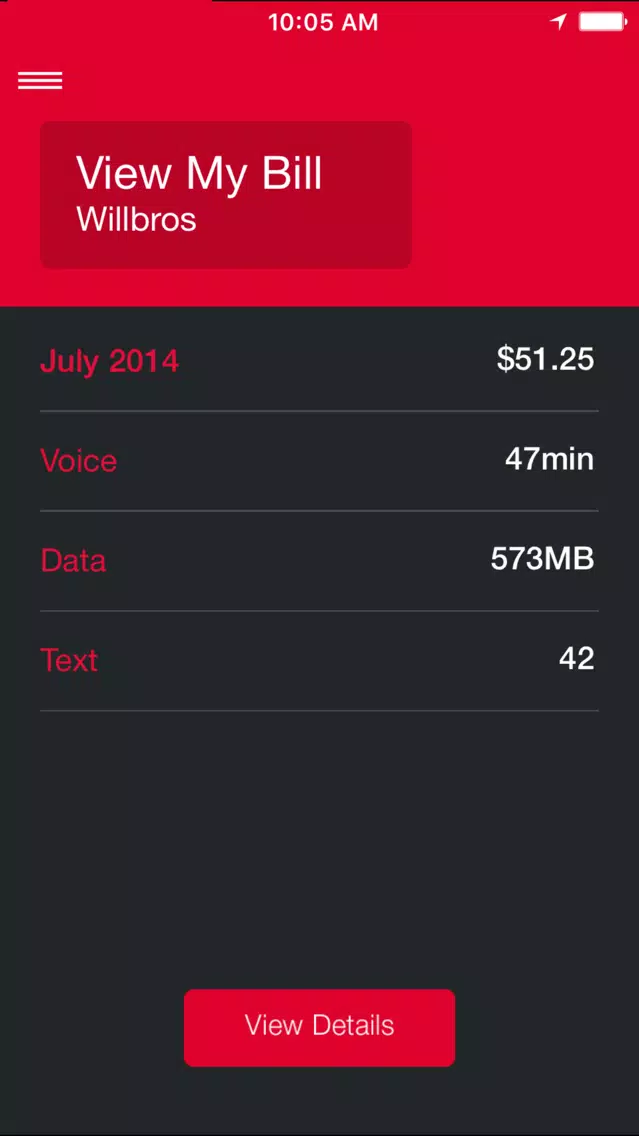Open the View My Bill Willbros card

pyautogui.click(x=226, y=195)
